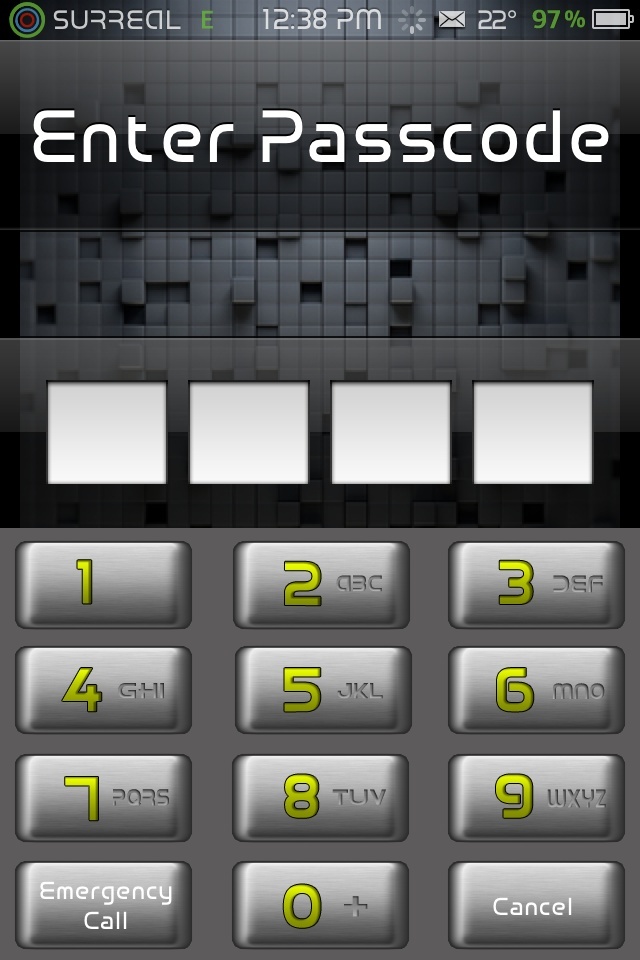Select the 9 WXYZ key

pyautogui.click(x=536, y=797)
